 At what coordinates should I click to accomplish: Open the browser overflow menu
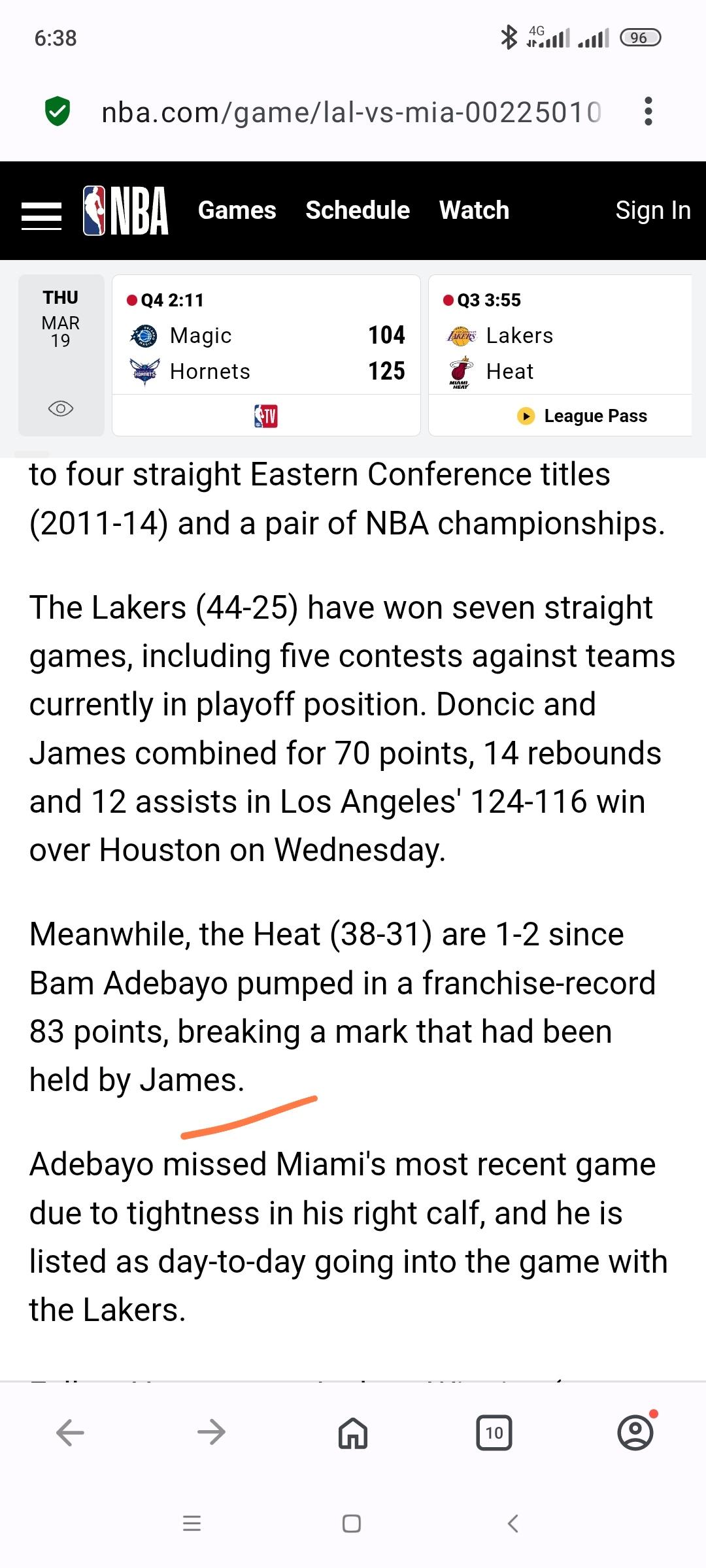coord(648,112)
